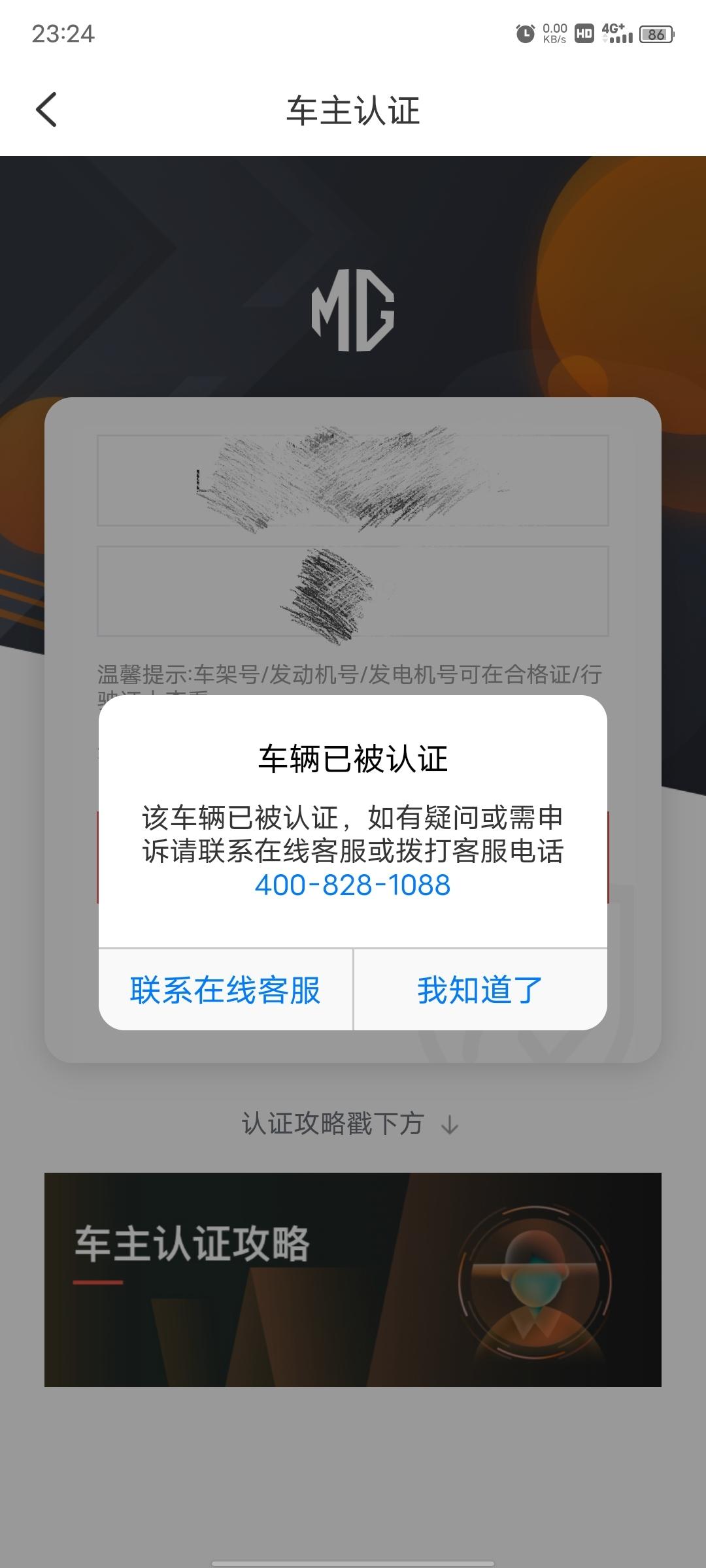
Task: Tap 联系在线客服 in the dialog
Action: tap(226, 990)
